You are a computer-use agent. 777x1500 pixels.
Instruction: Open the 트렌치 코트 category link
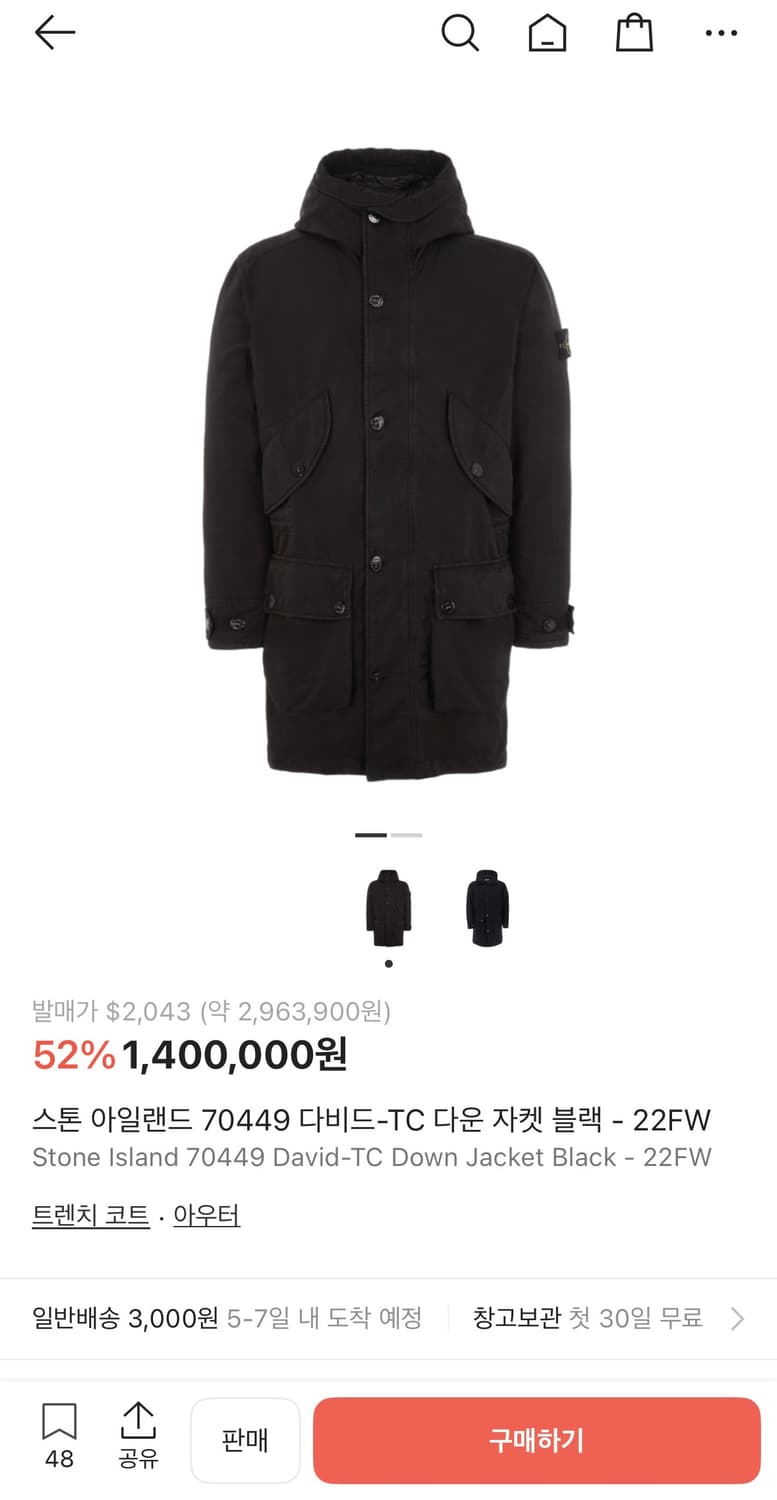point(90,1214)
